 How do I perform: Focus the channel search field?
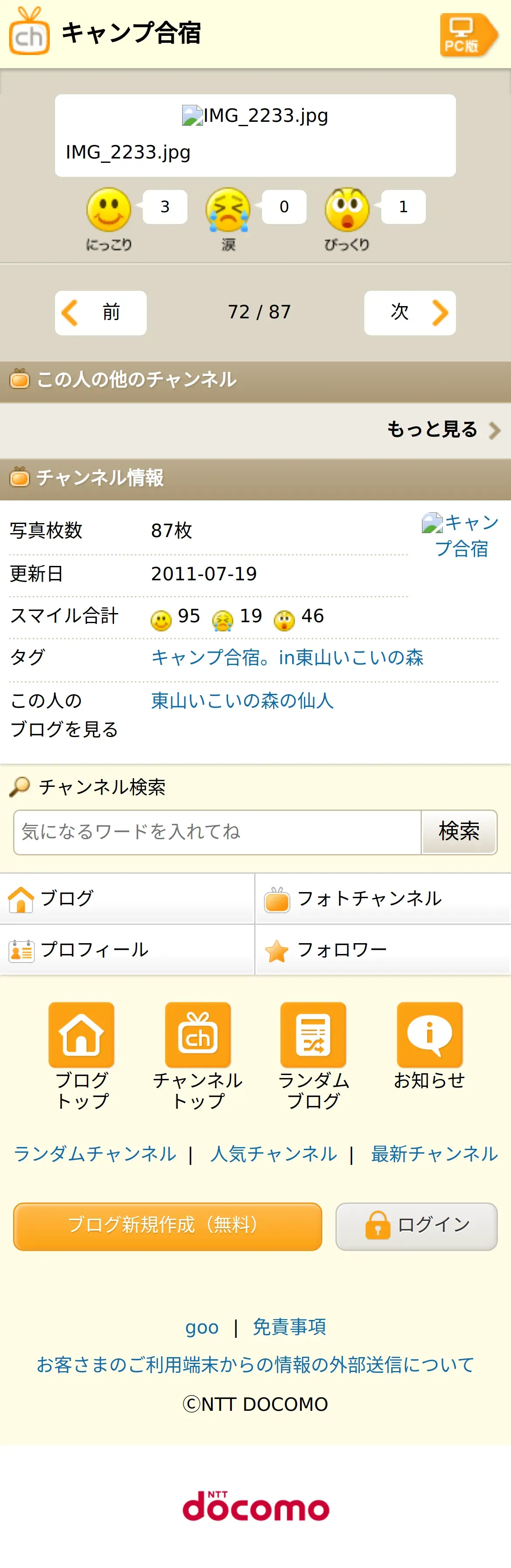tap(218, 831)
